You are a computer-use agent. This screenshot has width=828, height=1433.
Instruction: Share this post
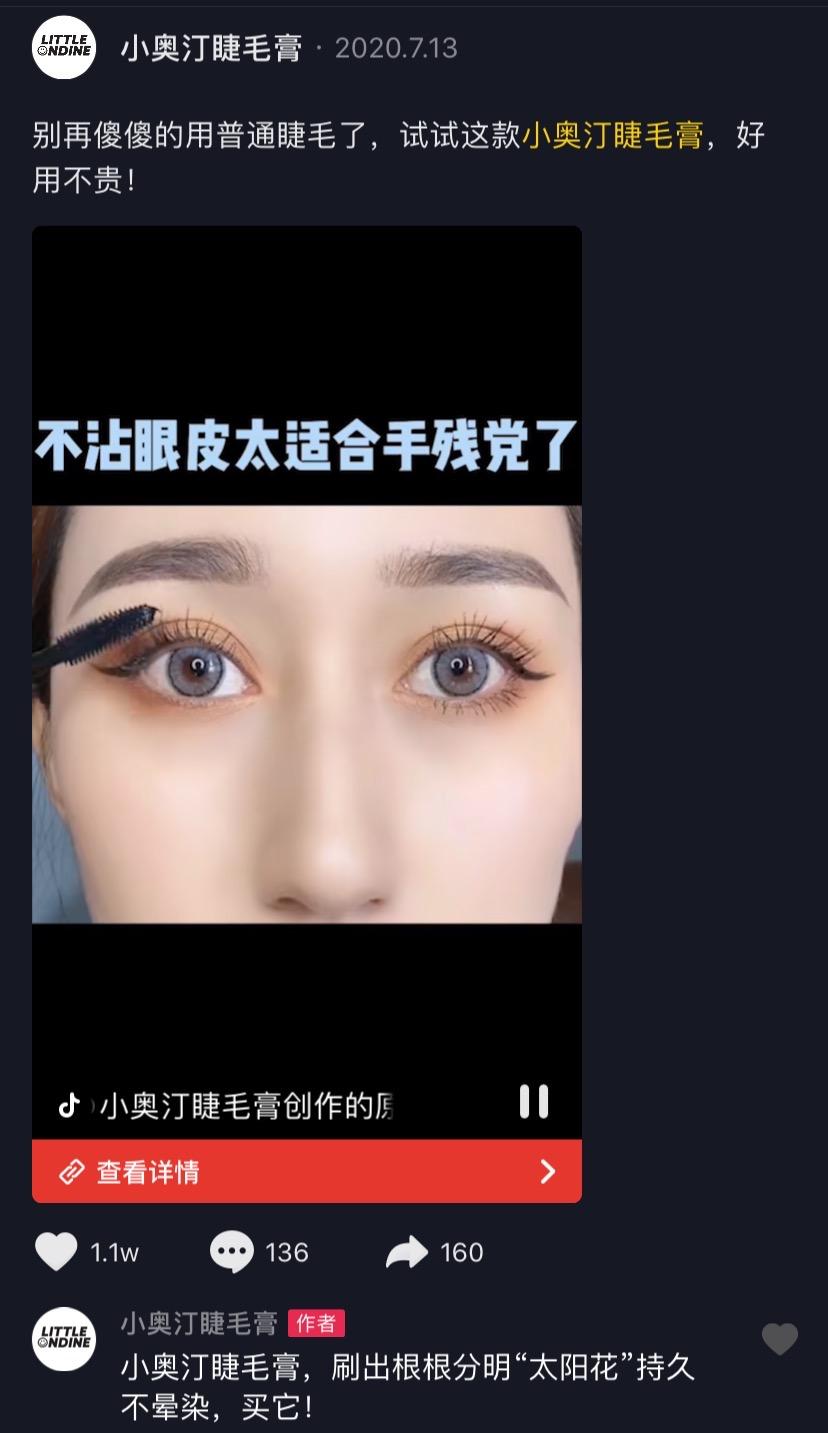point(407,1252)
